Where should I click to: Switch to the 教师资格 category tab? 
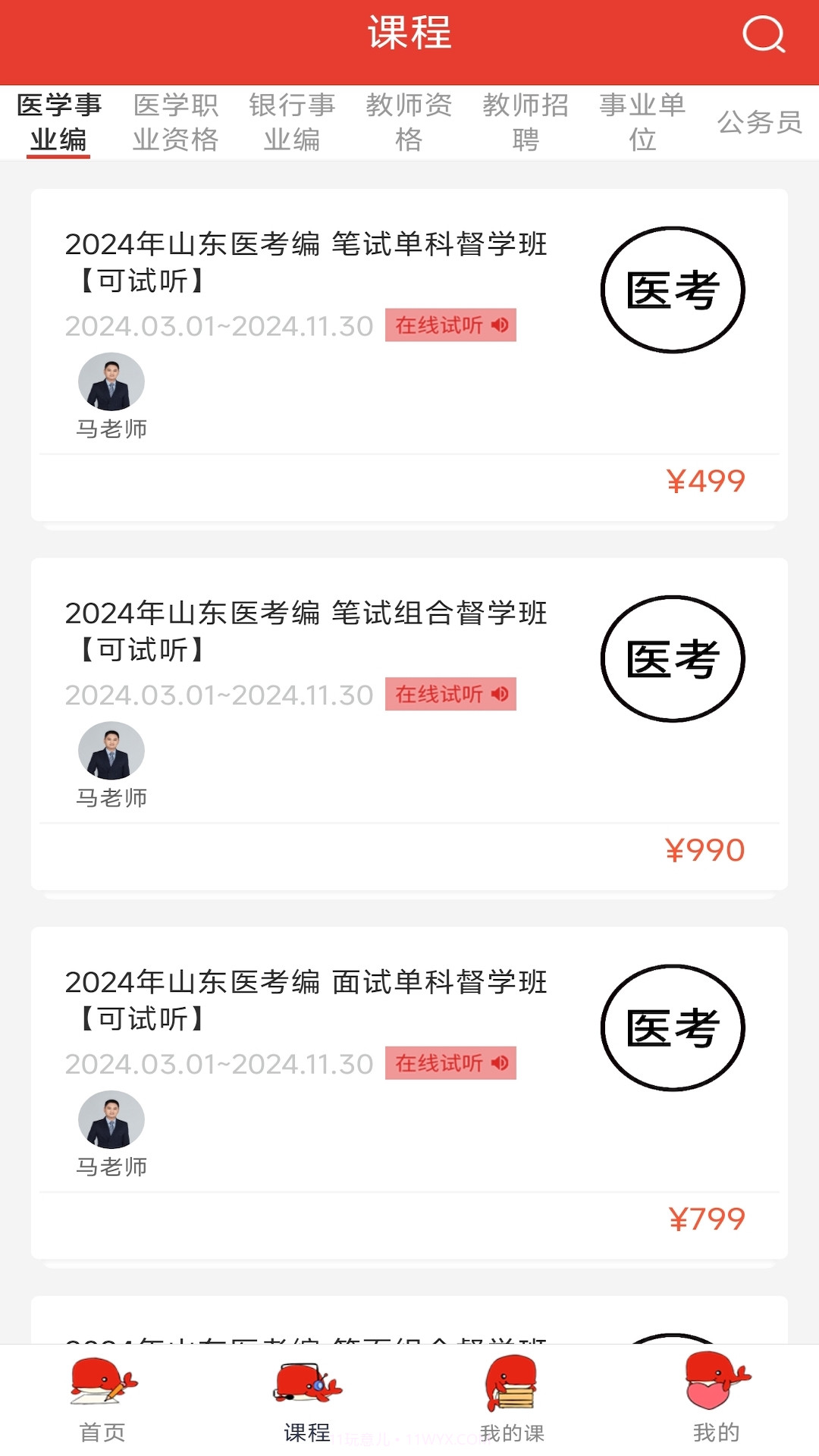[409, 121]
